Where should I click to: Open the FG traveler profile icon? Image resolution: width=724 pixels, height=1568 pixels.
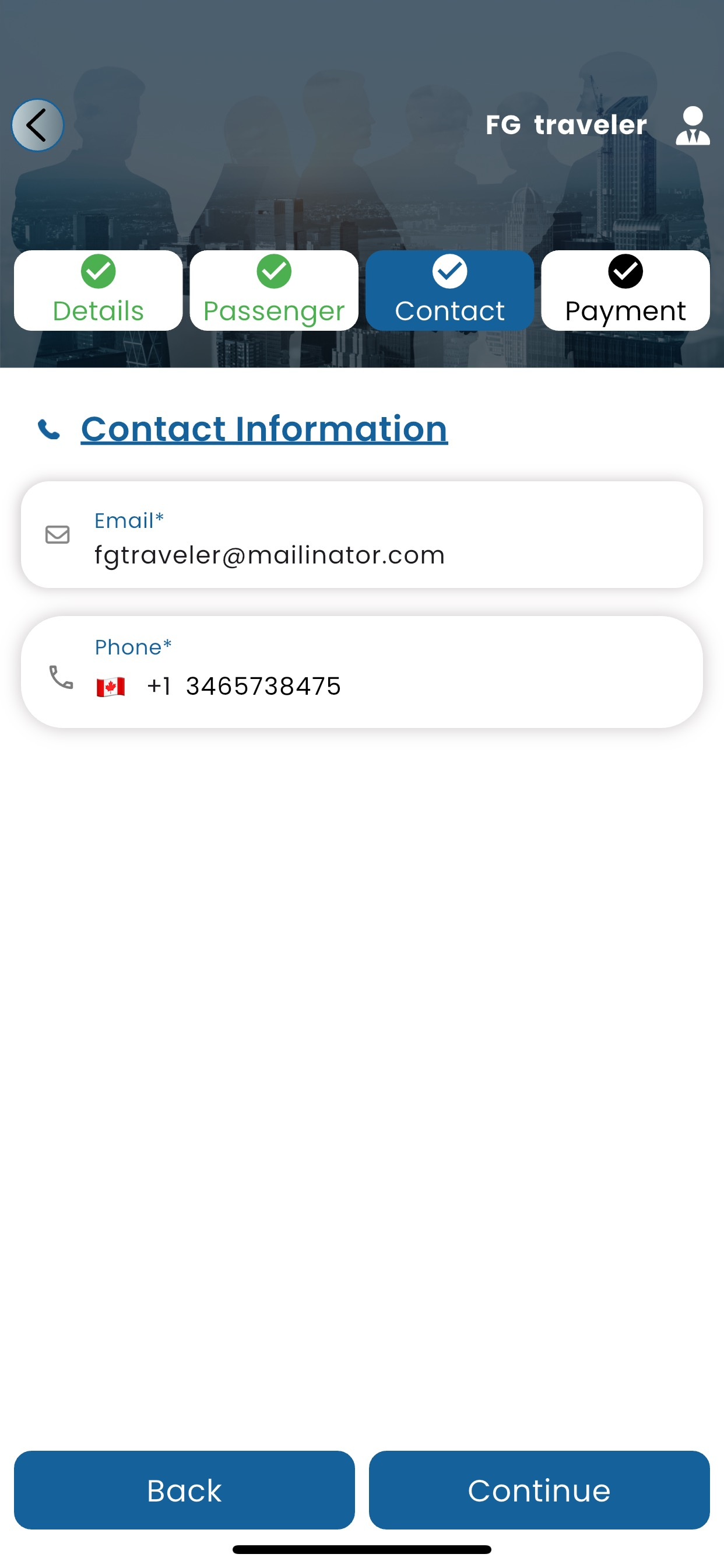pos(693,125)
